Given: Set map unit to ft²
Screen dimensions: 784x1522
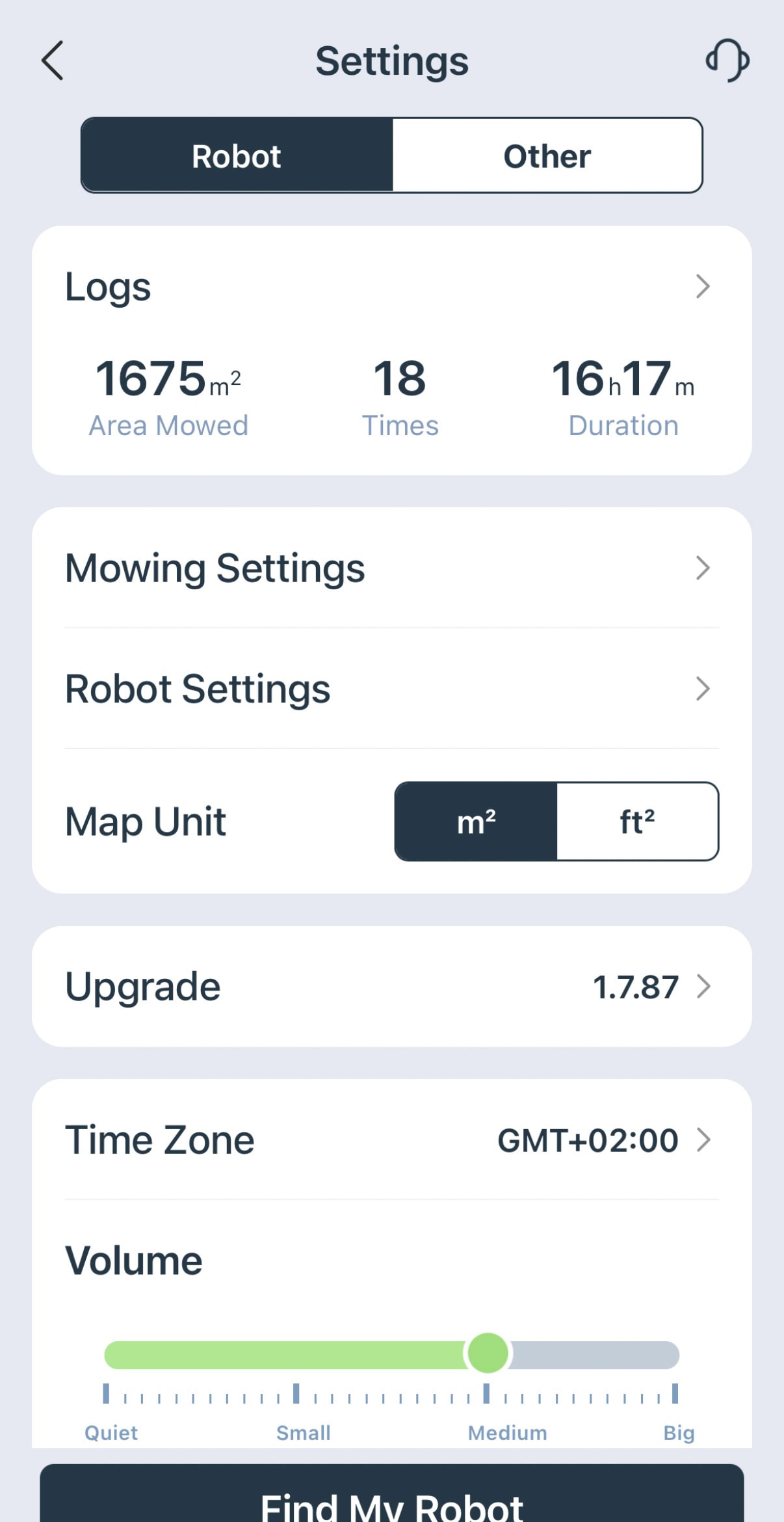Looking at the screenshot, I should coord(637,821).
